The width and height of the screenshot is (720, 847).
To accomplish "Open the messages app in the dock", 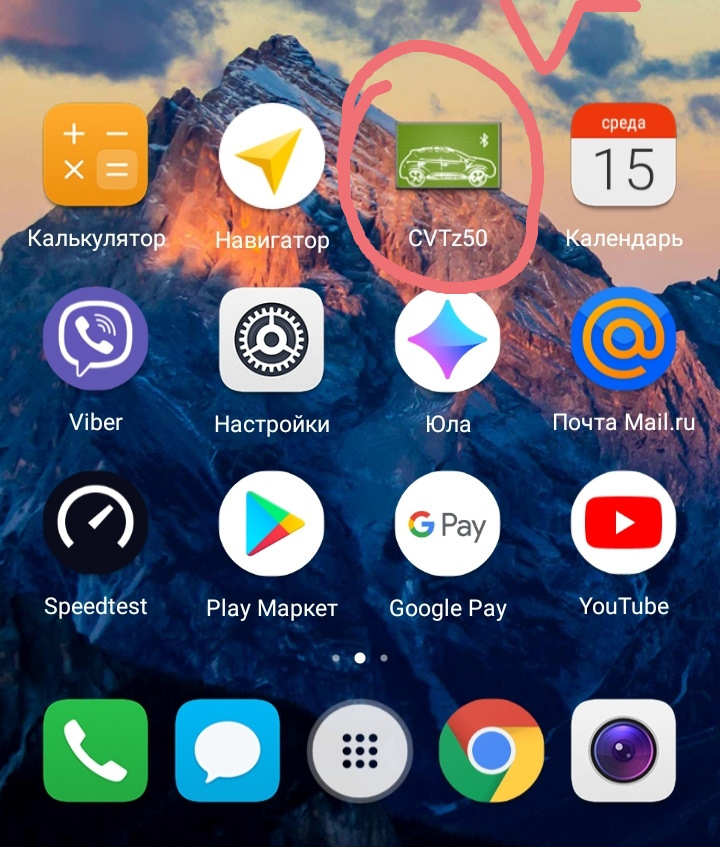I will point(227,751).
